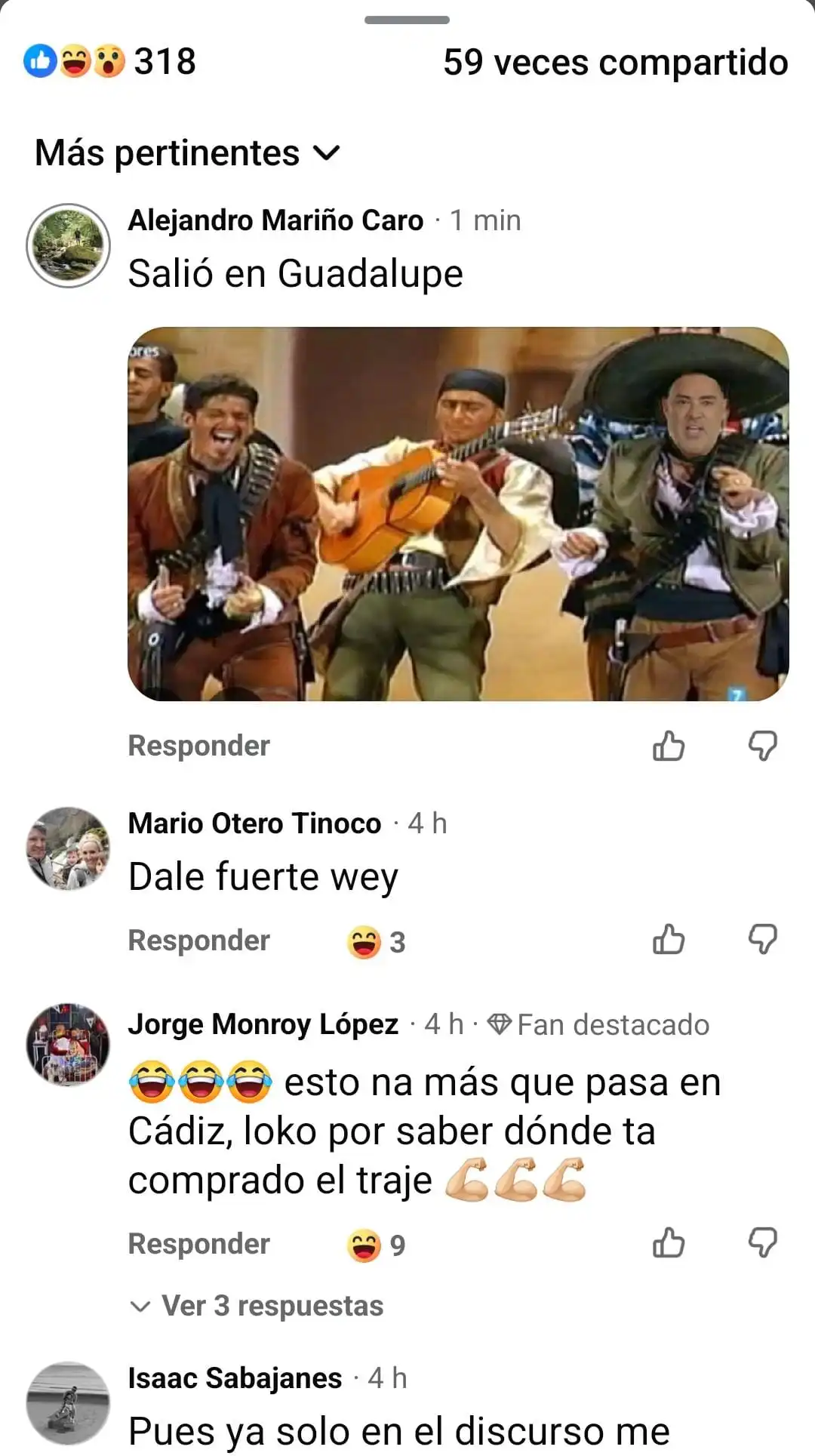Viewport: 815px width, 1456px height.
Task: Tap the drag handle atop the comments sheet
Action: click(407, 20)
